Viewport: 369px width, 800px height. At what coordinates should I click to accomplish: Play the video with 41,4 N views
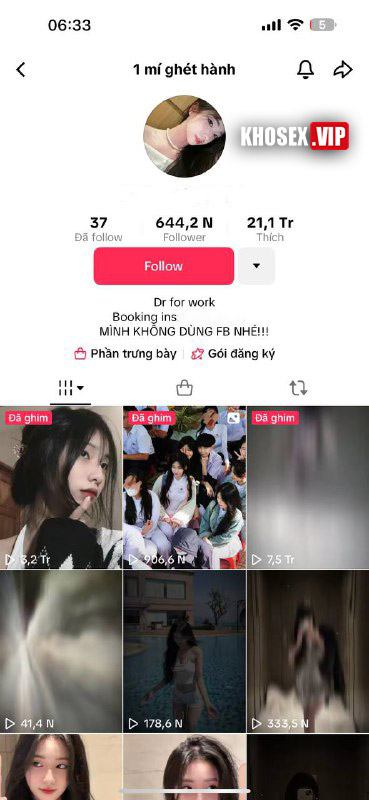61,652
